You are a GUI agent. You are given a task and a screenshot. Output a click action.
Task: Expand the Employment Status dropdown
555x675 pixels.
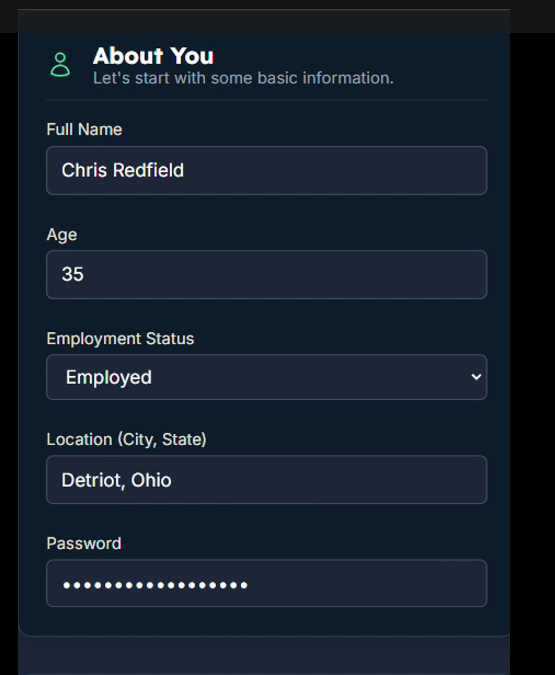[267, 377]
